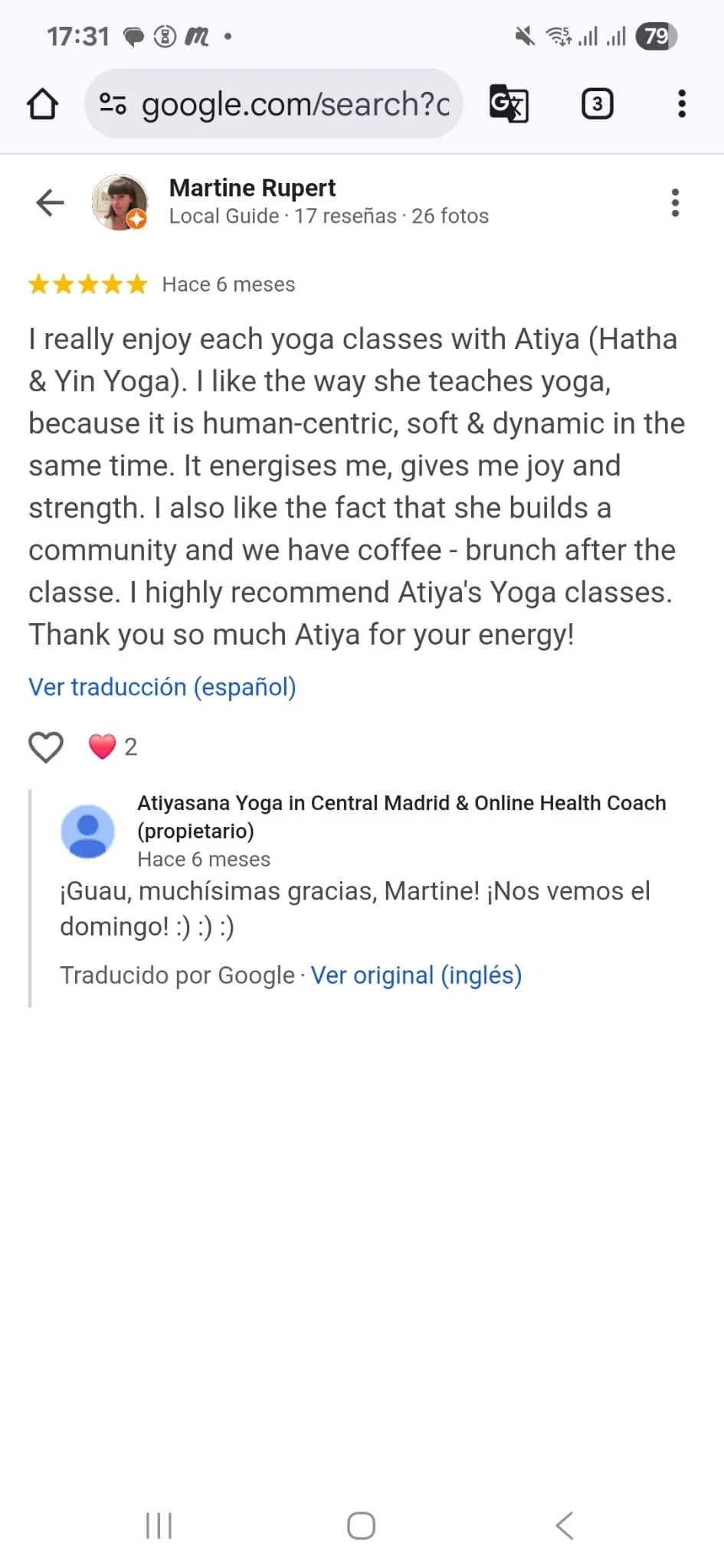
Task: Go back using the review's back arrow
Action: (50, 202)
